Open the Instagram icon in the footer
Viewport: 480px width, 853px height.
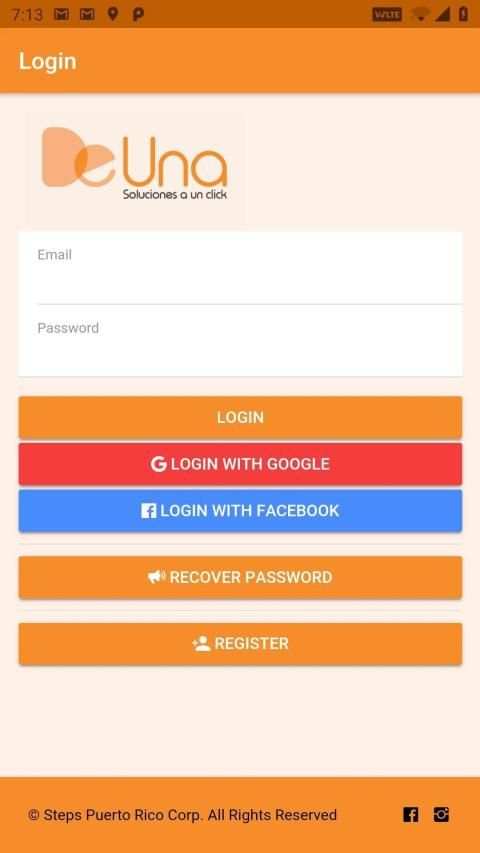click(x=441, y=814)
